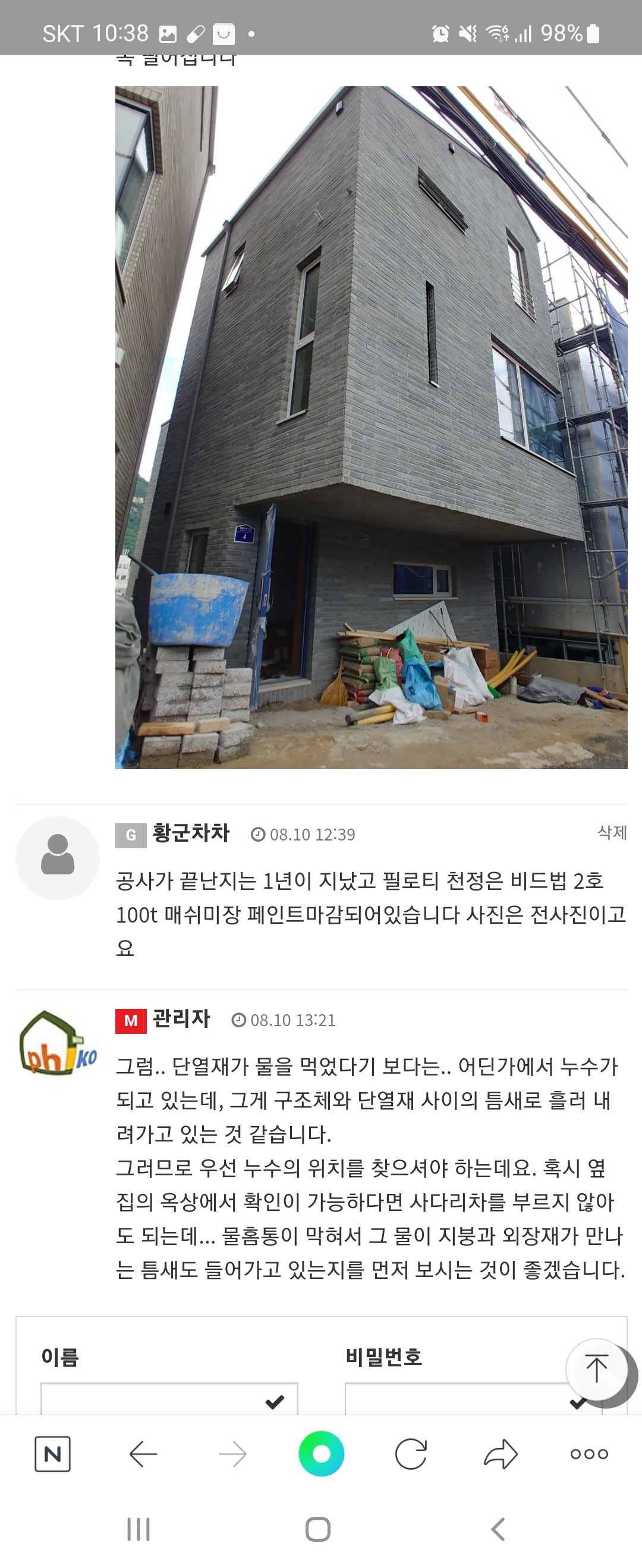Viewport: 642px width, 1568px height.
Task: Share this page
Action: (x=500, y=1454)
